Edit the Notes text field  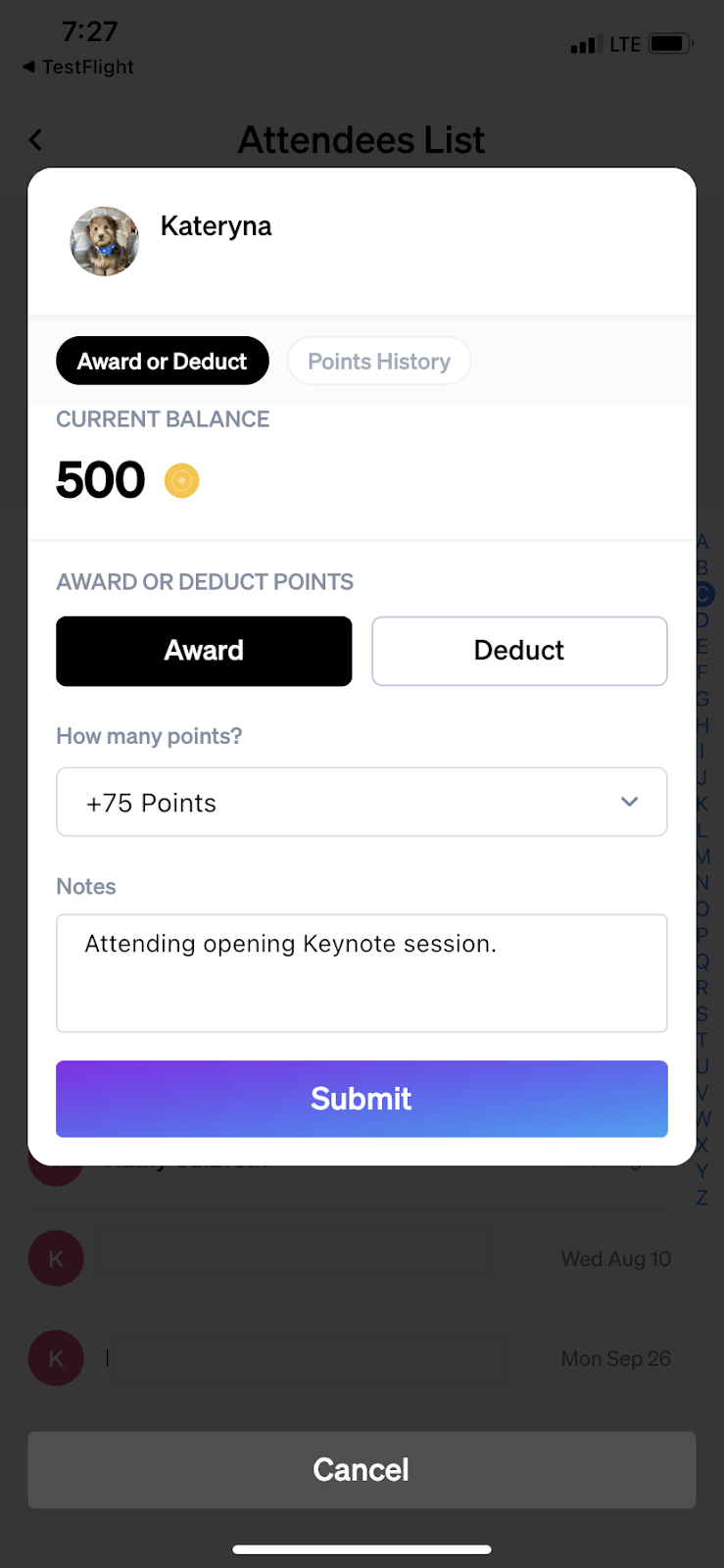click(362, 973)
